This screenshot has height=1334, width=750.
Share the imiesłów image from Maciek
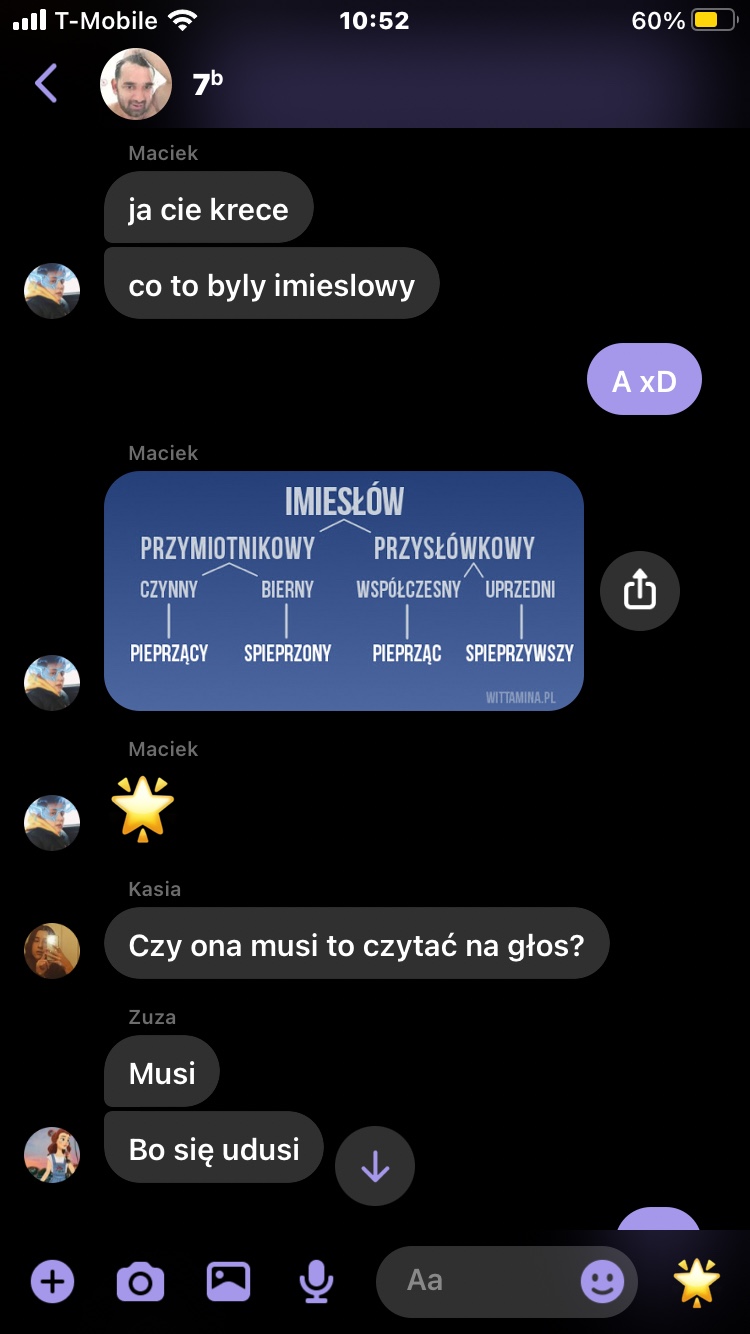(x=639, y=591)
